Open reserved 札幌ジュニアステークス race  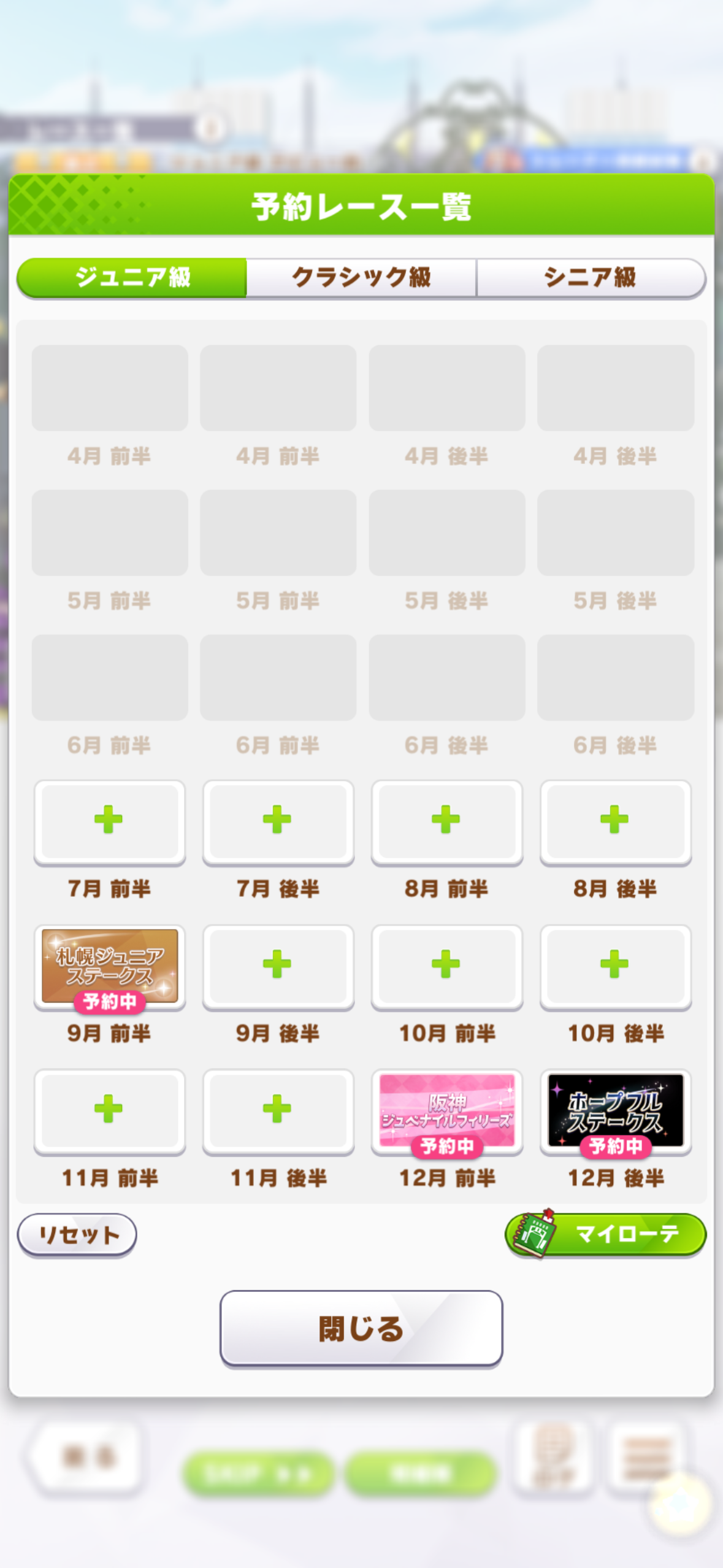coord(109,967)
